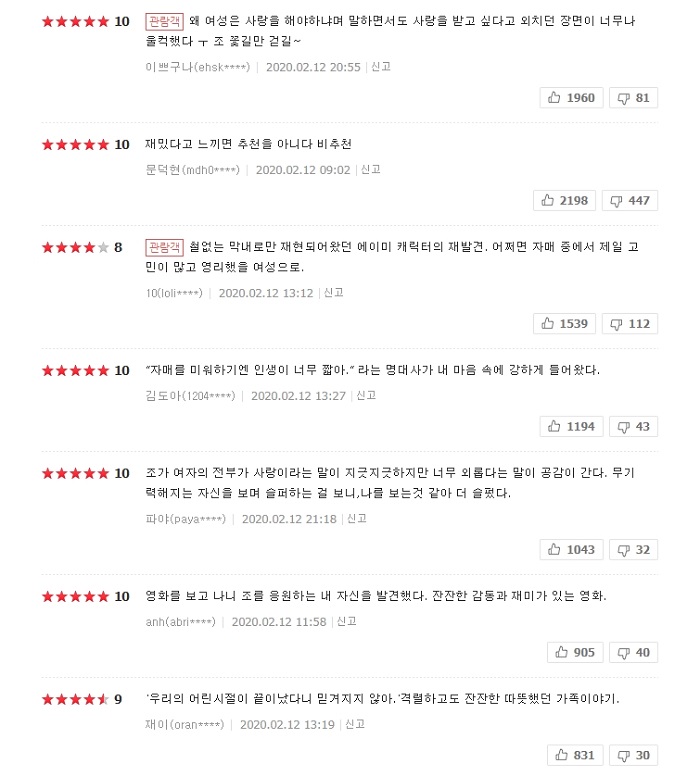Screen dimensions: 700x776
Task: Upvote 재이's 9-star review
Action: click(x=575, y=755)
